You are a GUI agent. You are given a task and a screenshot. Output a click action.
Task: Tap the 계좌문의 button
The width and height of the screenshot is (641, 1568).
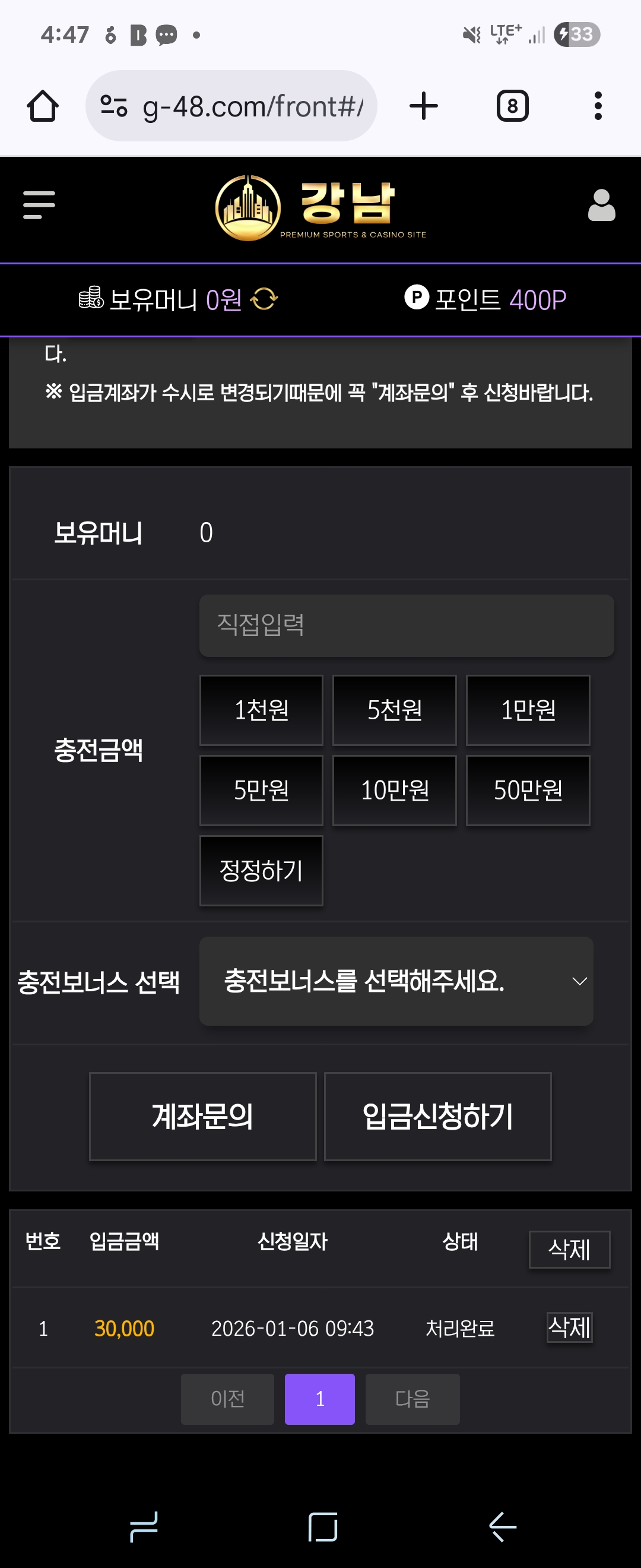click(x=202, y=1117)
